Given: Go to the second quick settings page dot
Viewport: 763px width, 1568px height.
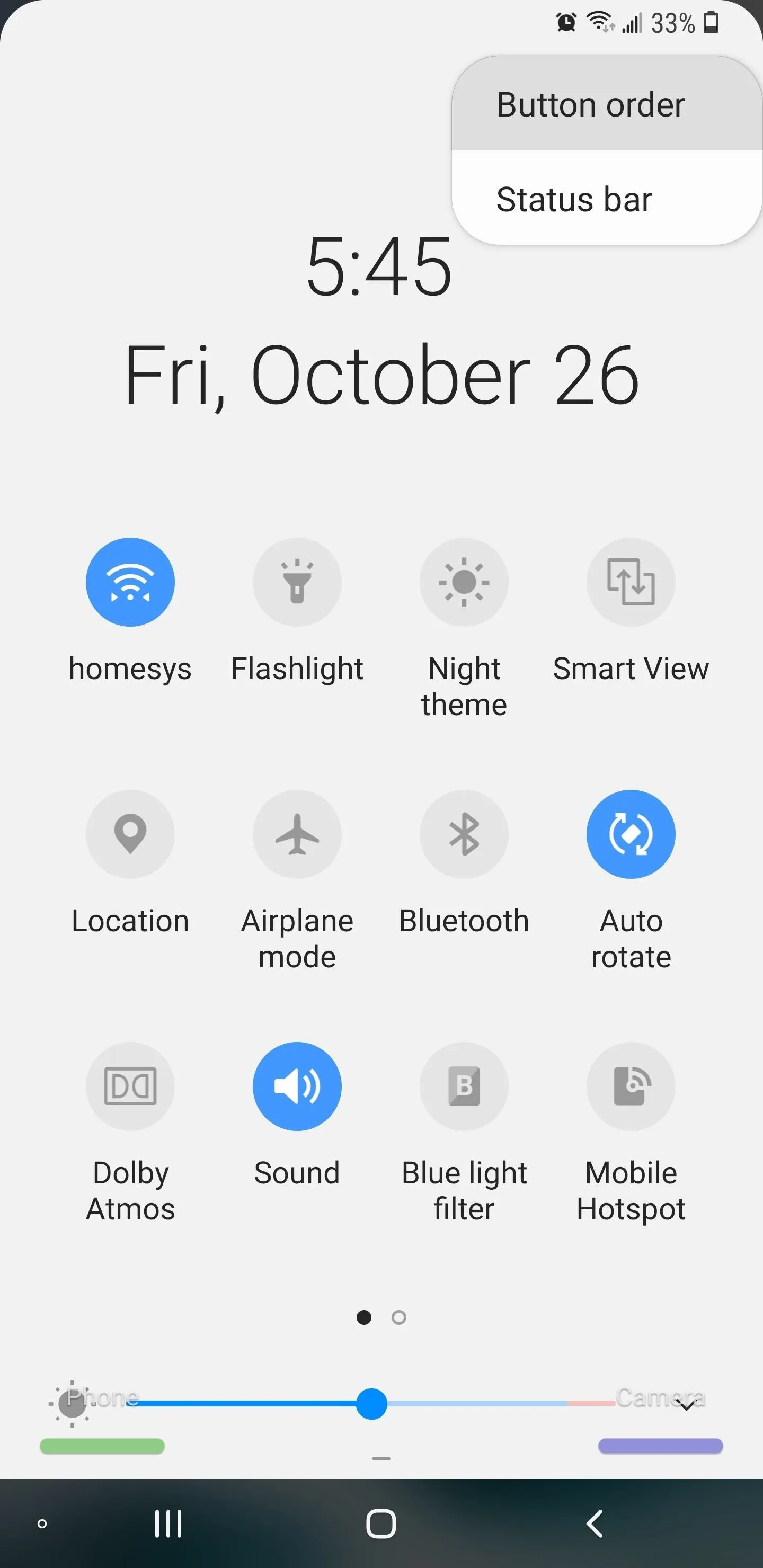Looking at the screenshot, I should pyautogui.click(x=399, y=1318).
